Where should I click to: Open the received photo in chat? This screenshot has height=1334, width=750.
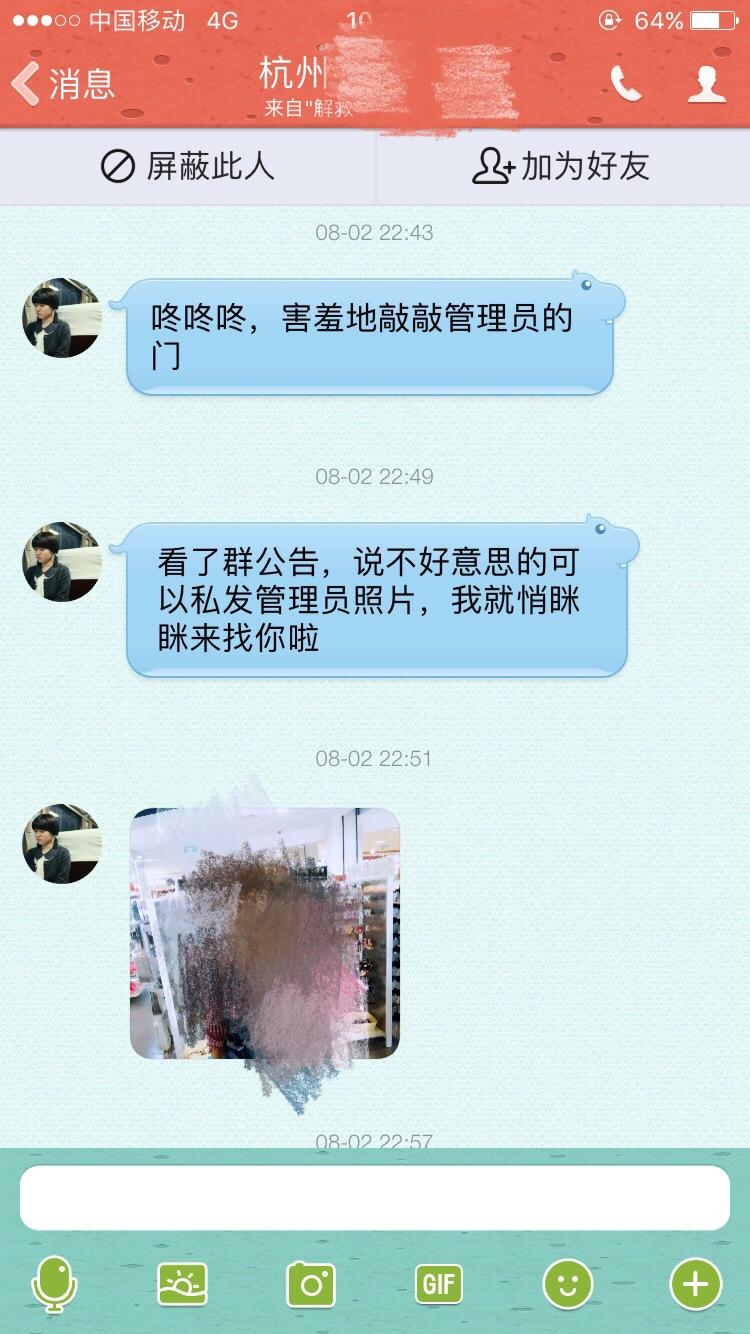[265, 933]
